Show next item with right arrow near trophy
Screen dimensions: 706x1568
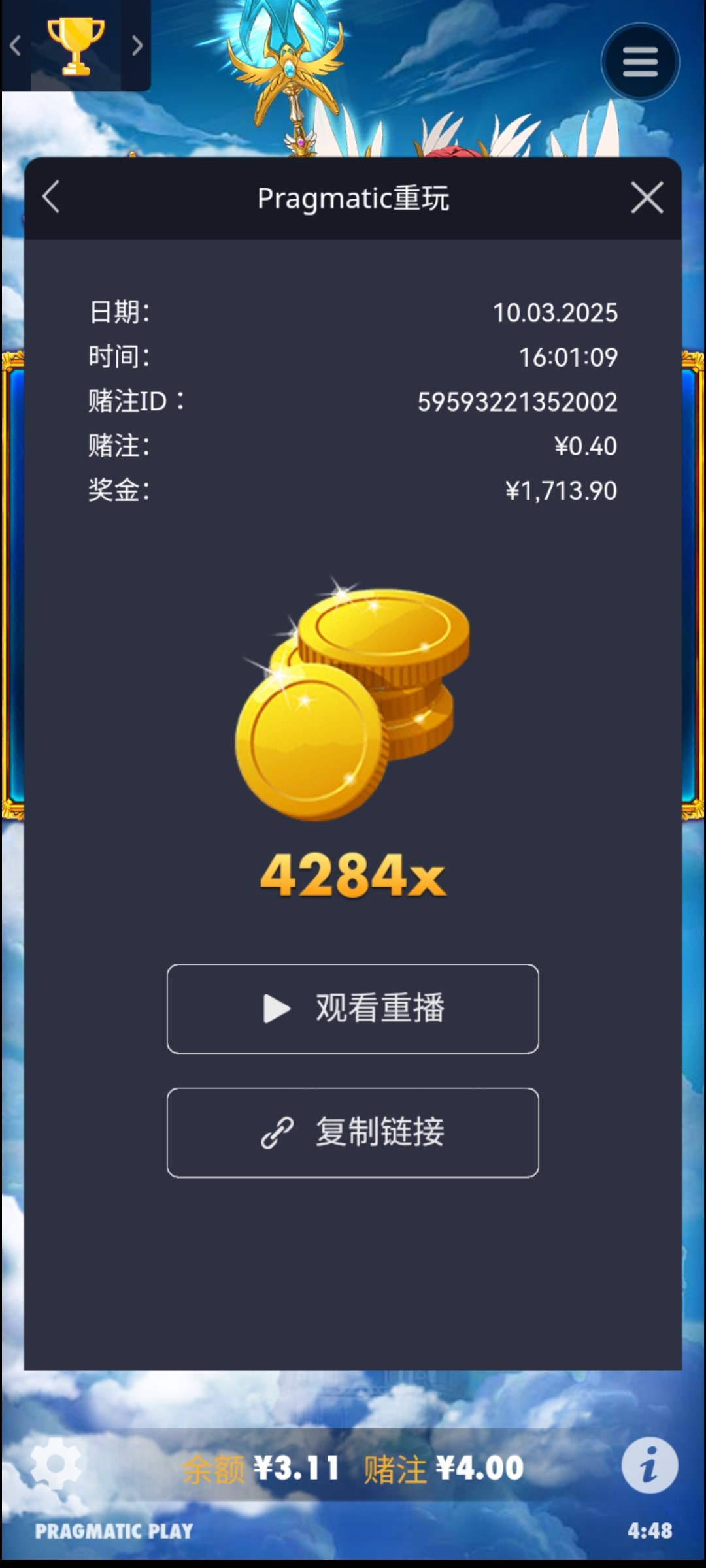(137, 46)
